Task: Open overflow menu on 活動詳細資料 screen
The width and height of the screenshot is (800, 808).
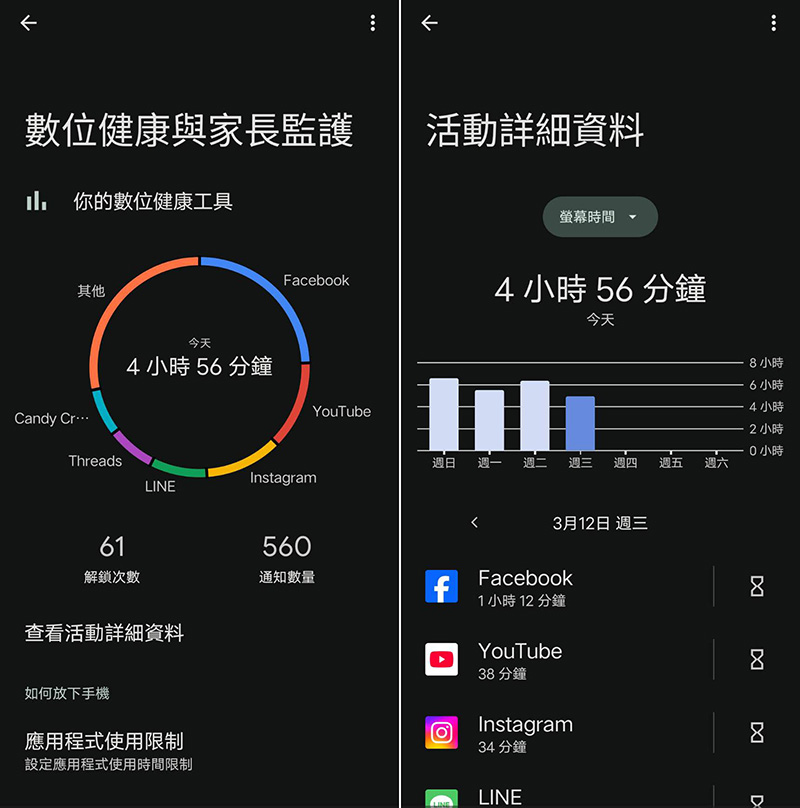Action: point(773,23)
